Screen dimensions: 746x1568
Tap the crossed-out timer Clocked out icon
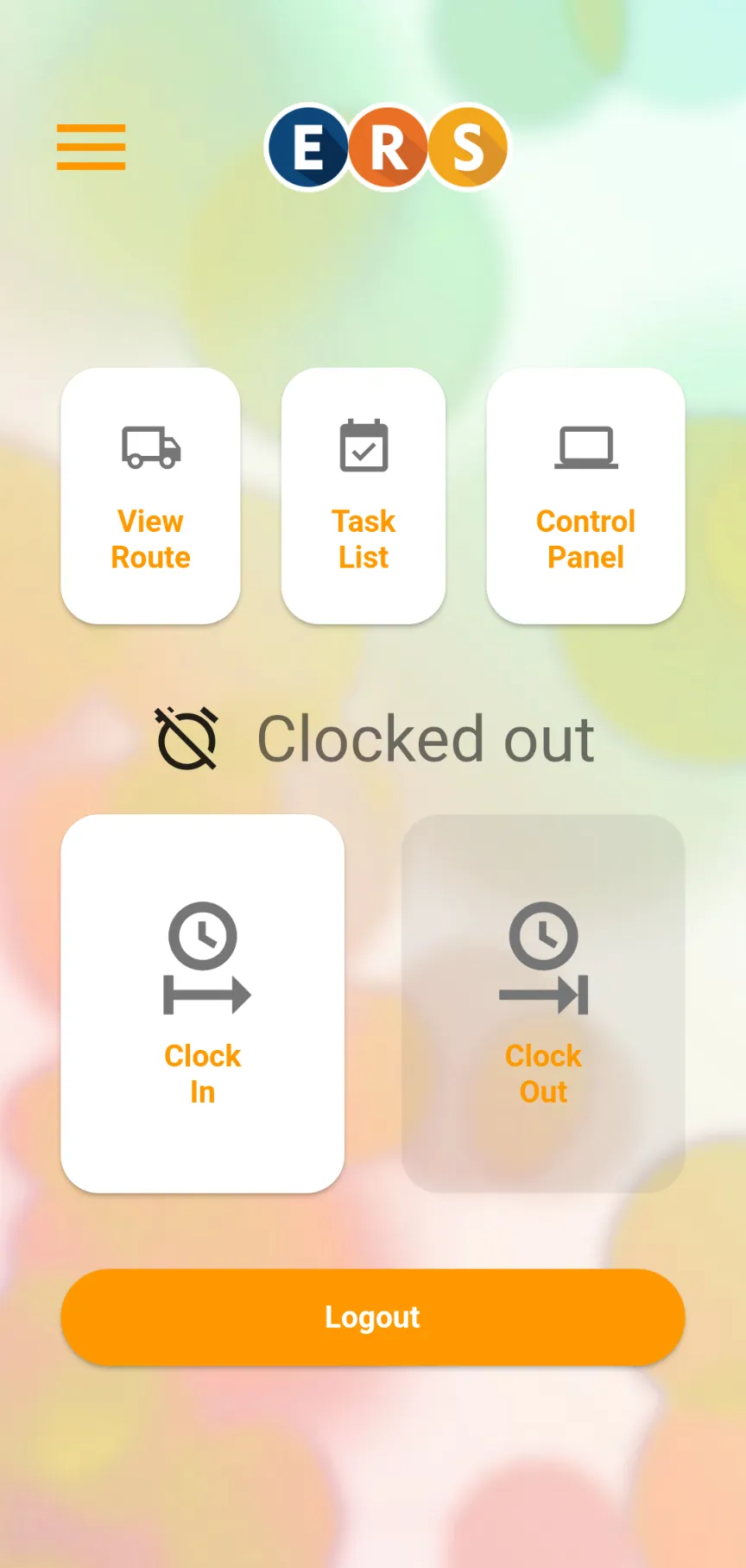(186, 738)
